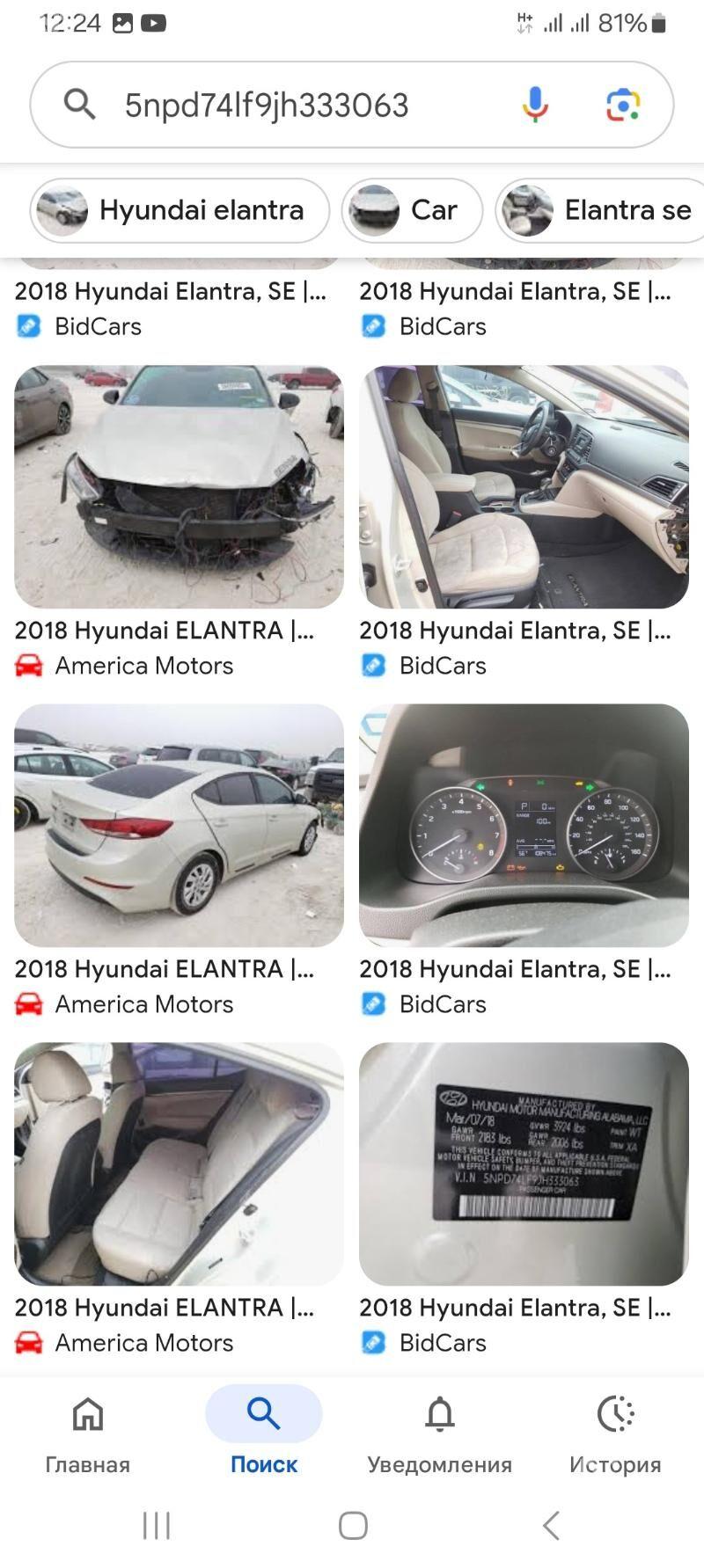
Task: Tap the Google Lens camera icon
Action: [x=623, y=104]
